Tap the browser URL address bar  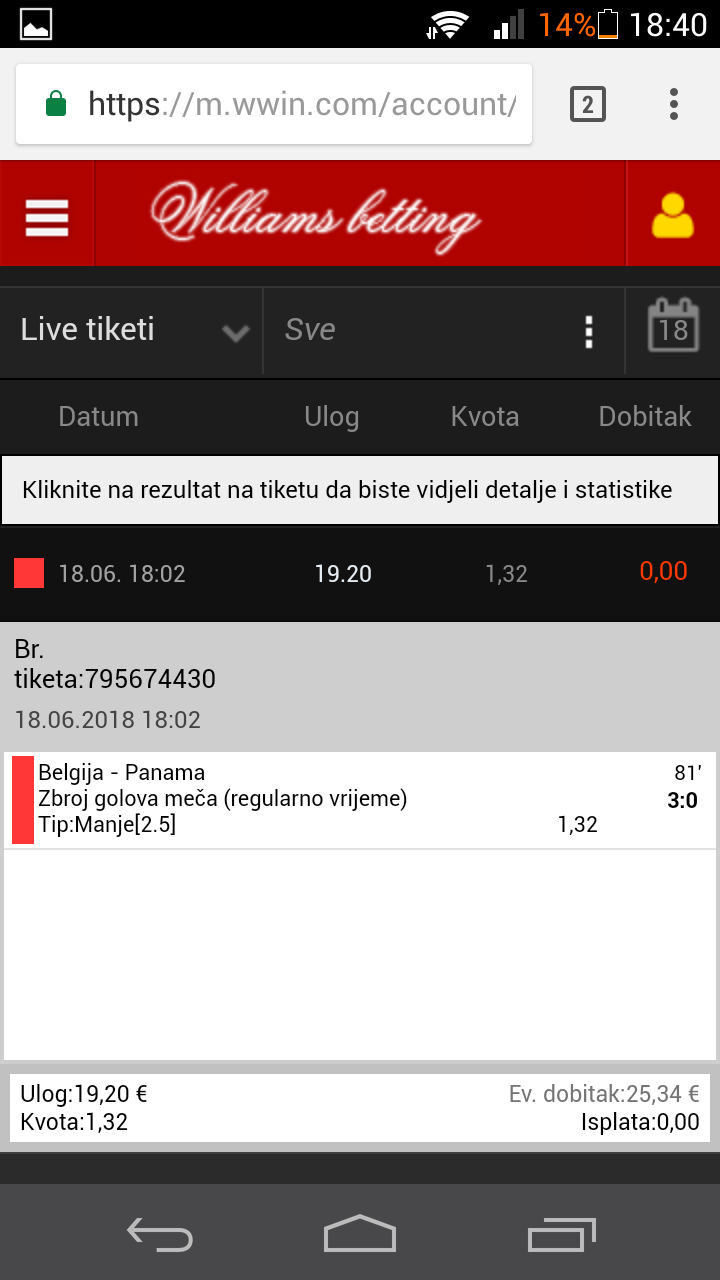click(274, 104)
